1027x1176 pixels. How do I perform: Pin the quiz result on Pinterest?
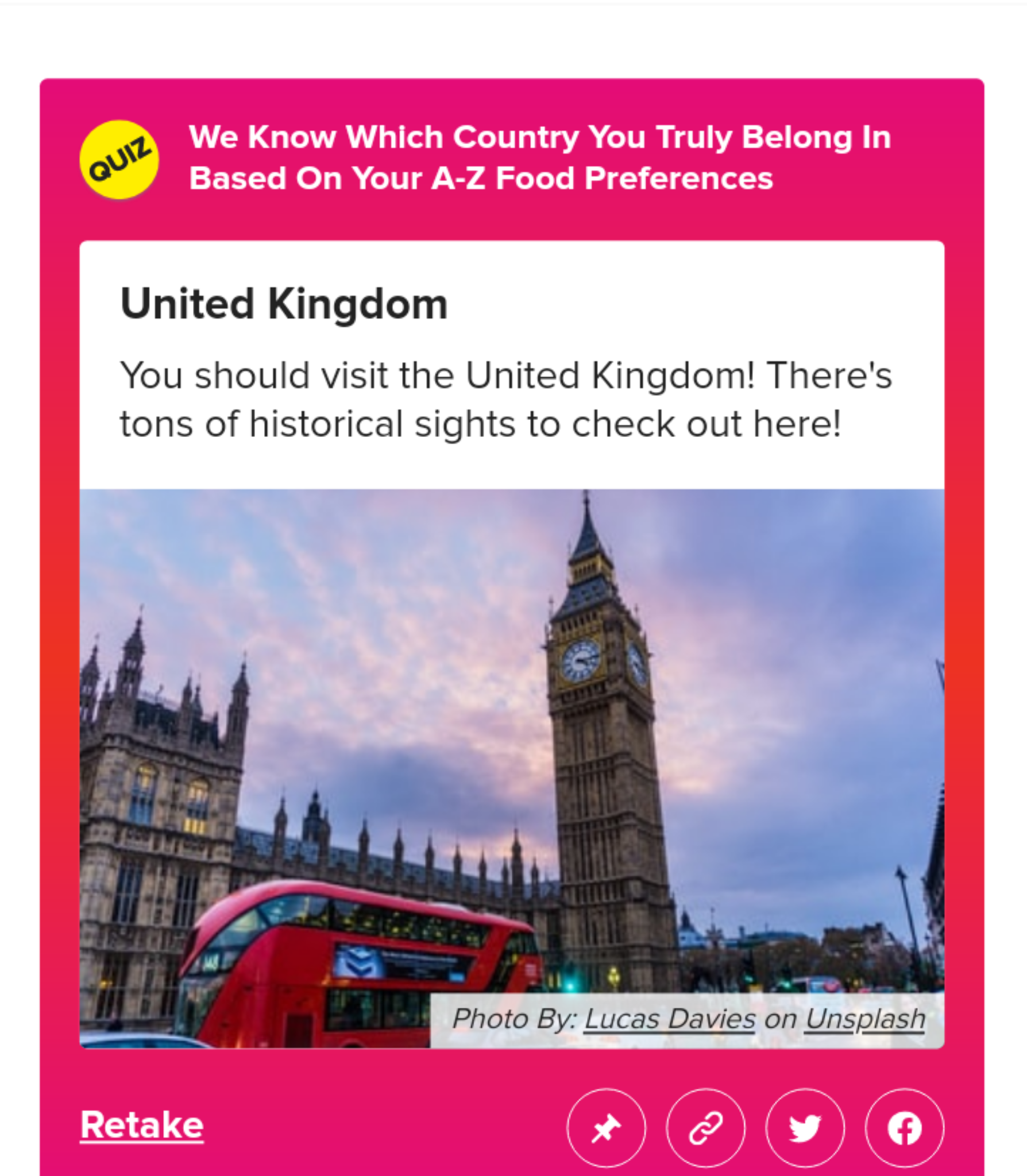coord(606,1128)
